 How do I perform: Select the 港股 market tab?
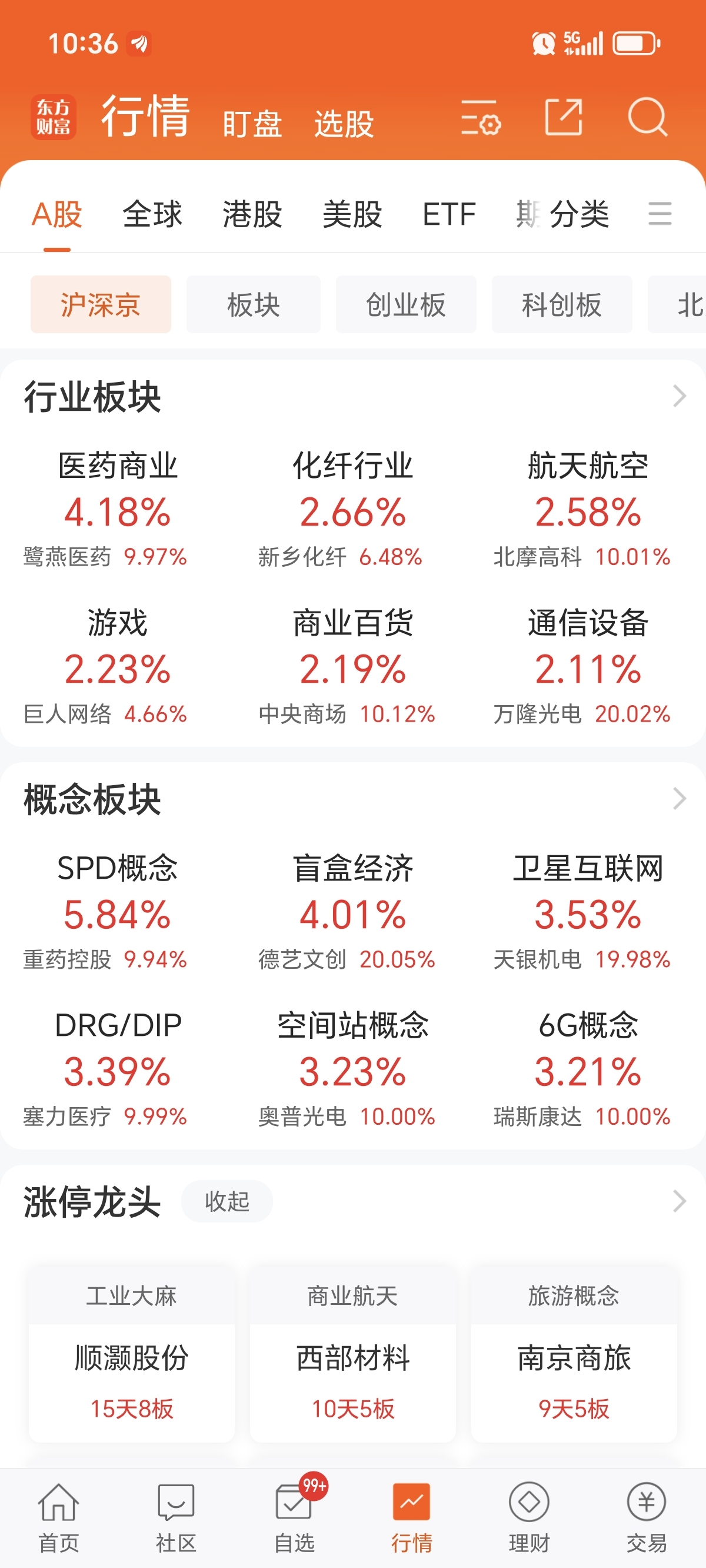252,214
